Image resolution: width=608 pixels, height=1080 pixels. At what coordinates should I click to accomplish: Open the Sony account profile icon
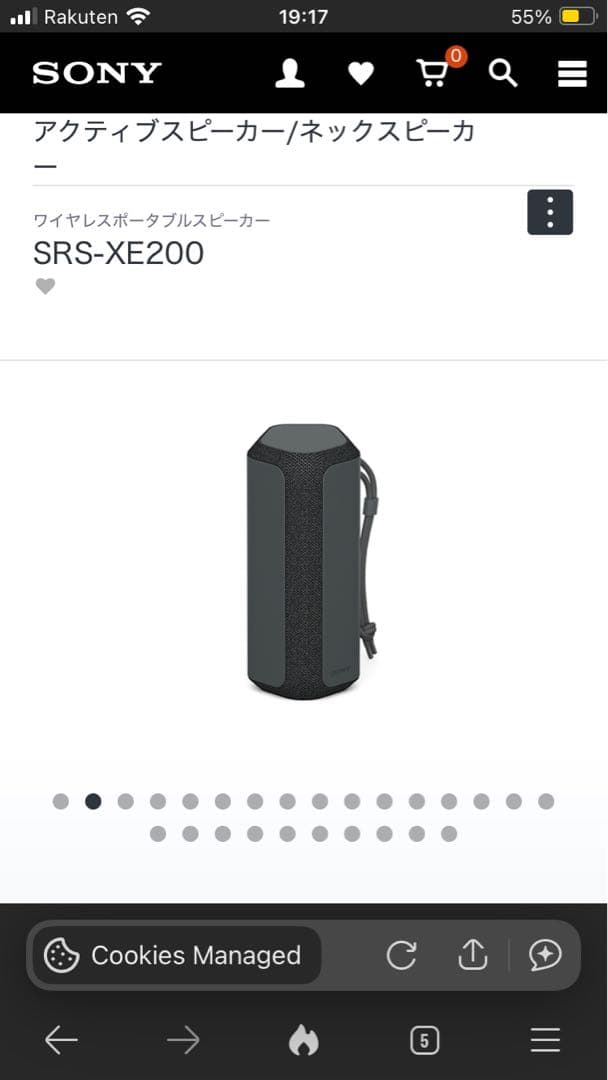coord(290,73)
